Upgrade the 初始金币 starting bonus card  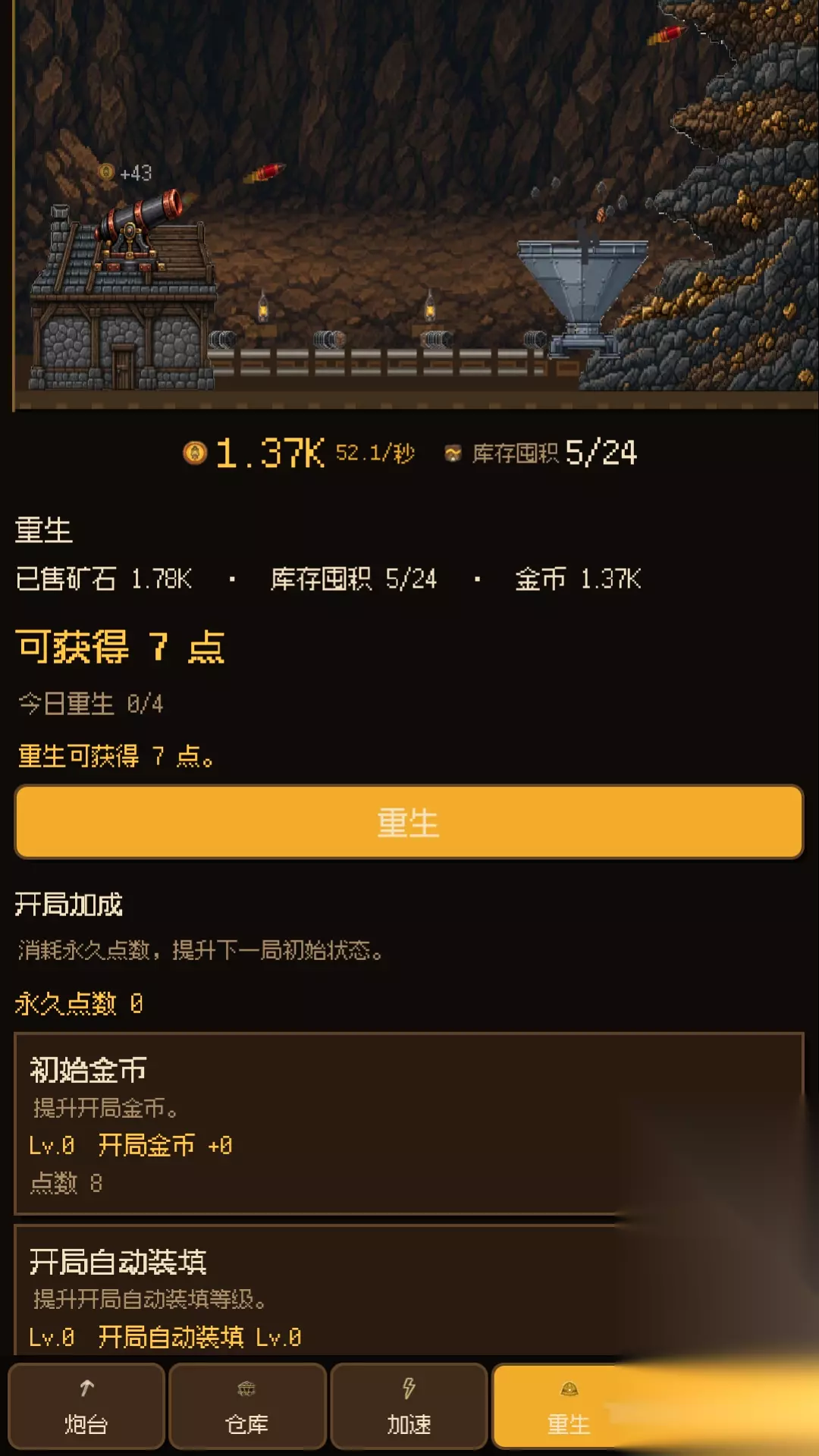click(409, 1123)
